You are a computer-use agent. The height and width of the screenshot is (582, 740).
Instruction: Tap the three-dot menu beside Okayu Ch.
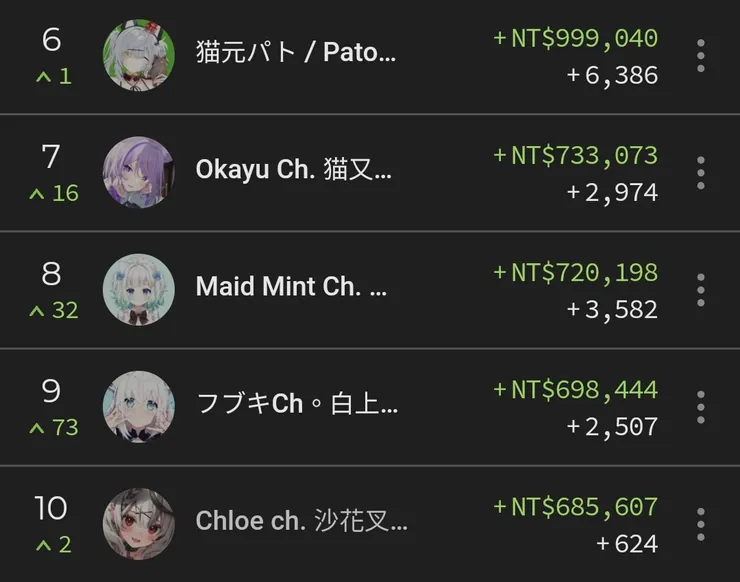701,172
